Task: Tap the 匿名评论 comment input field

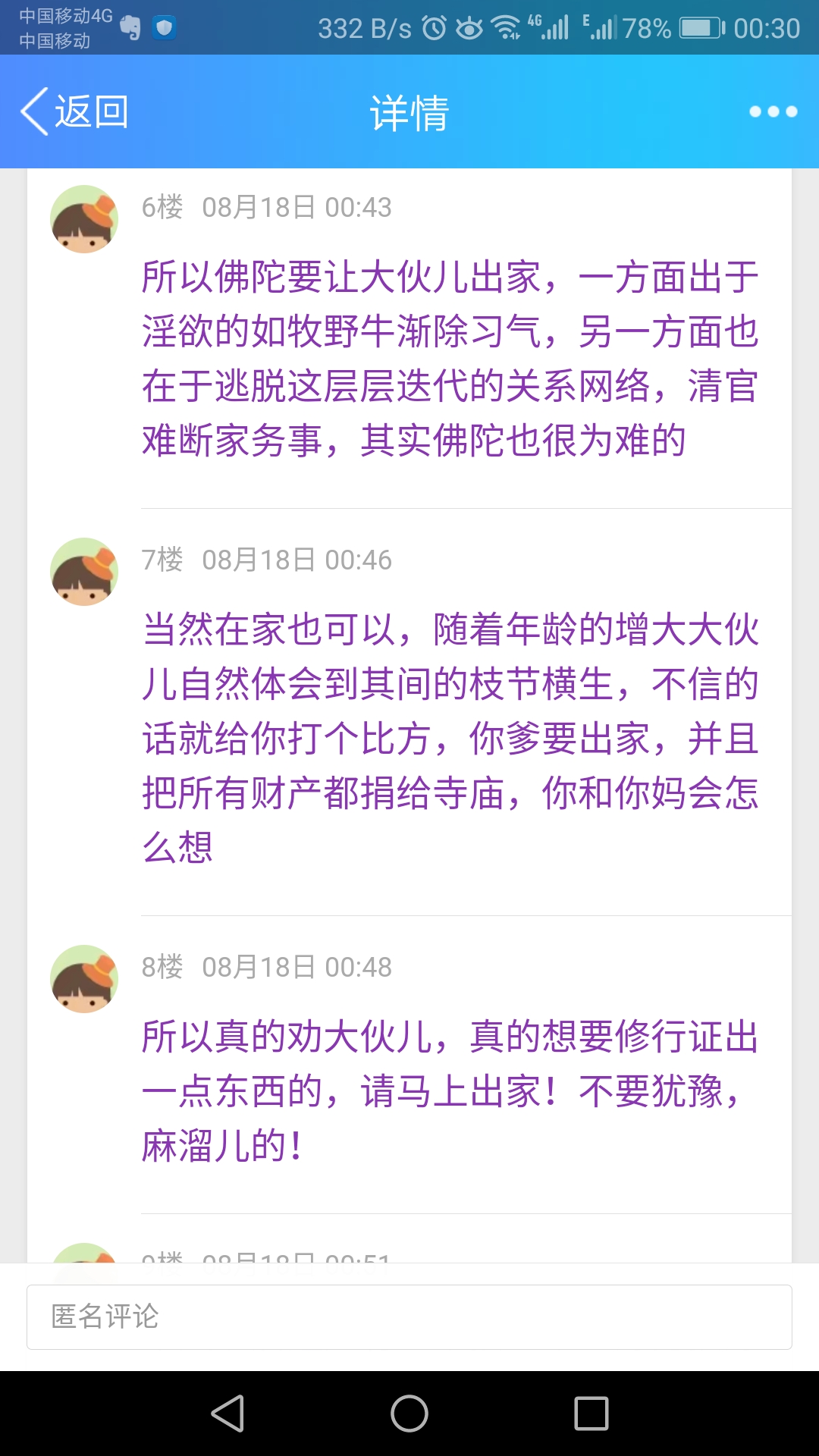Action: pos(409,1317)
